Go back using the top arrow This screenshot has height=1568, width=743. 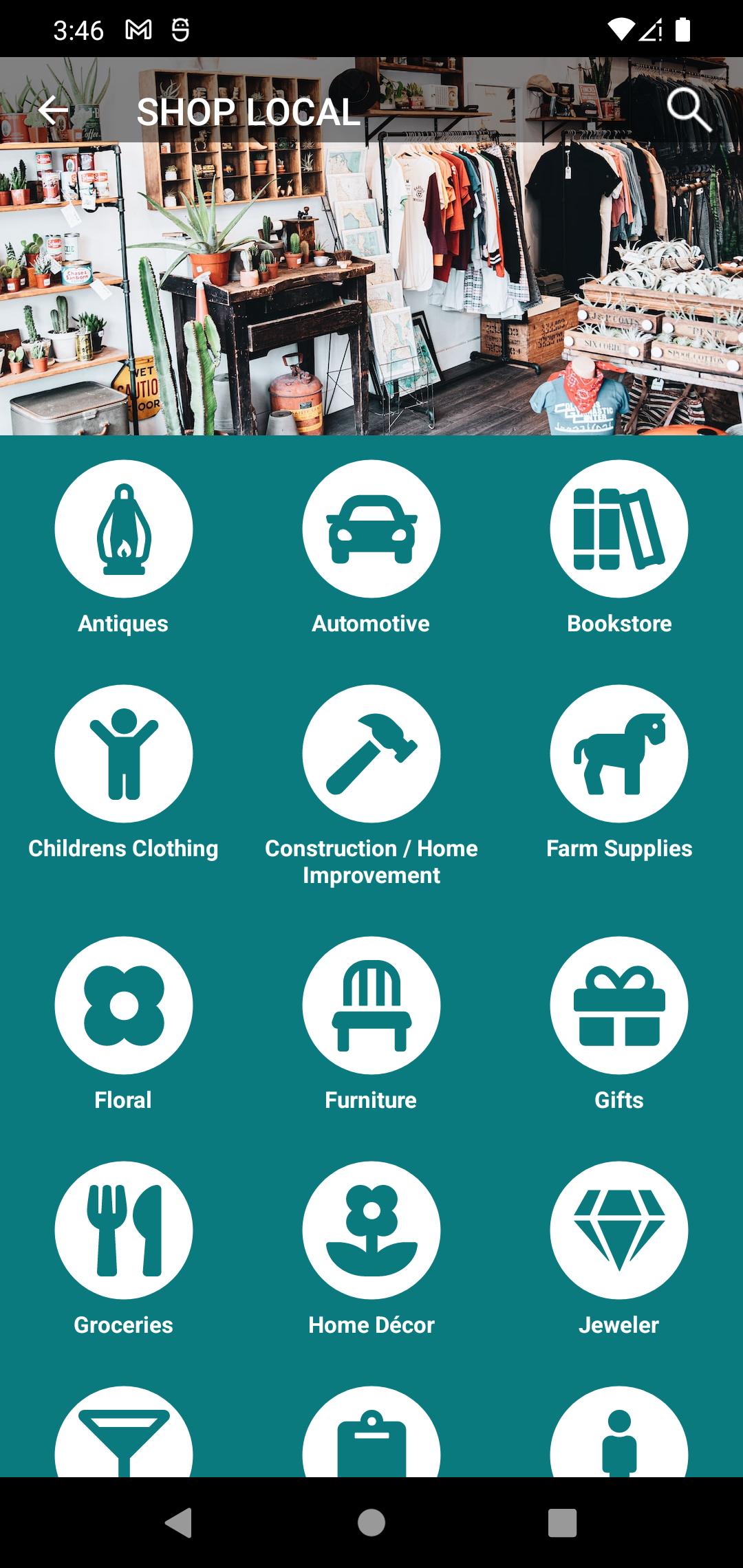click(x=54, y=111)
